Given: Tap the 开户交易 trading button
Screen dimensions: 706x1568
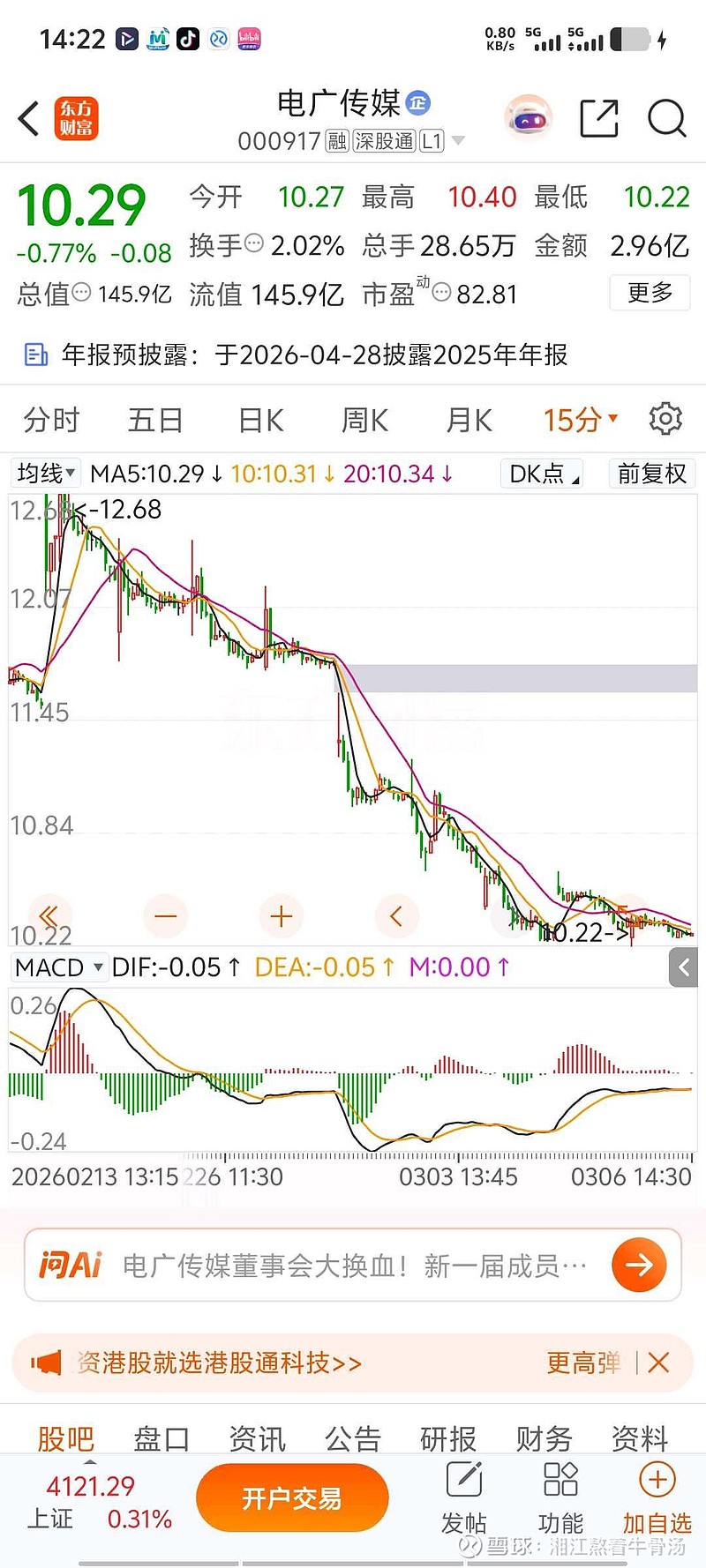Looking at the screenshot, I should (292, 1497).
